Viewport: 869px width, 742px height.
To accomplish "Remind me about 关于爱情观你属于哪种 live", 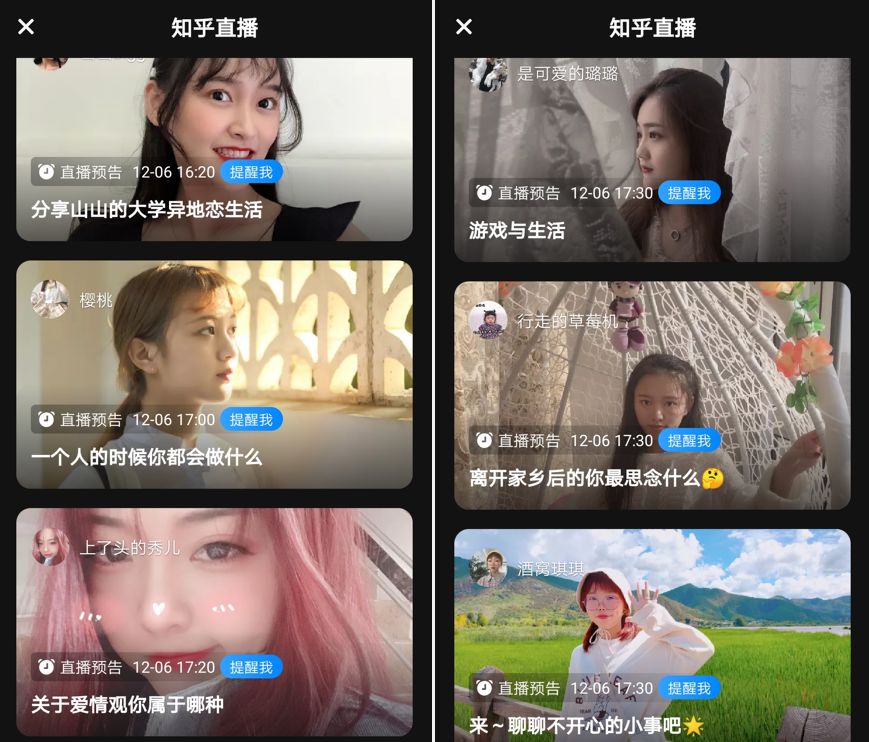I will click(252, 667).
